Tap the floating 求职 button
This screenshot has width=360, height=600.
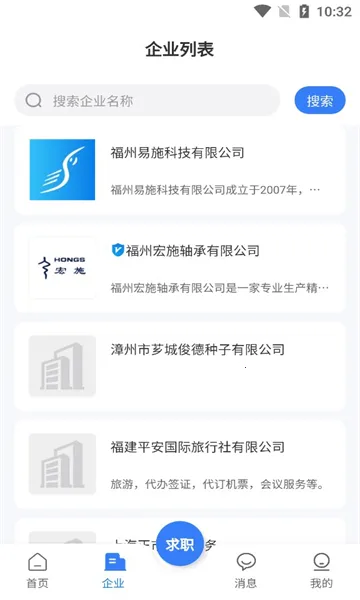point(180,544)
